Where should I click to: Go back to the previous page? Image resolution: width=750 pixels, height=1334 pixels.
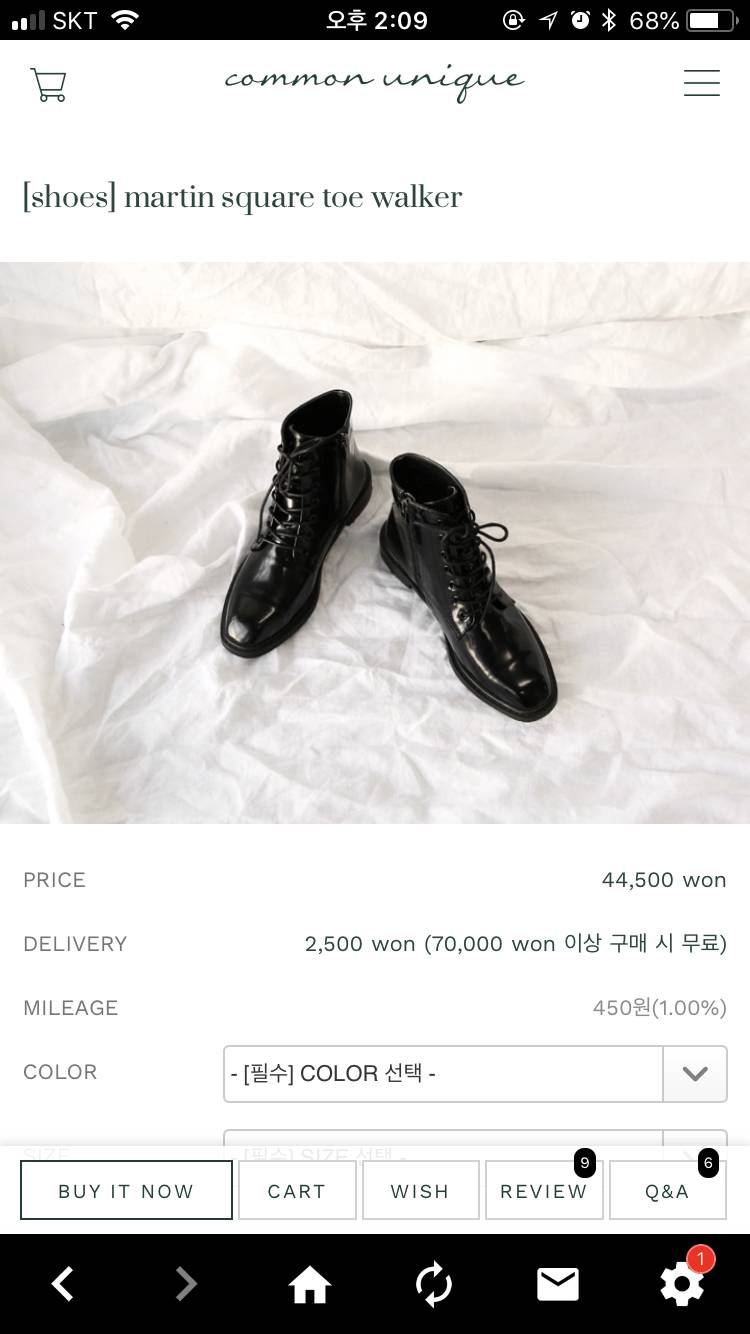pyautogui.click(x=63, y=1284)
